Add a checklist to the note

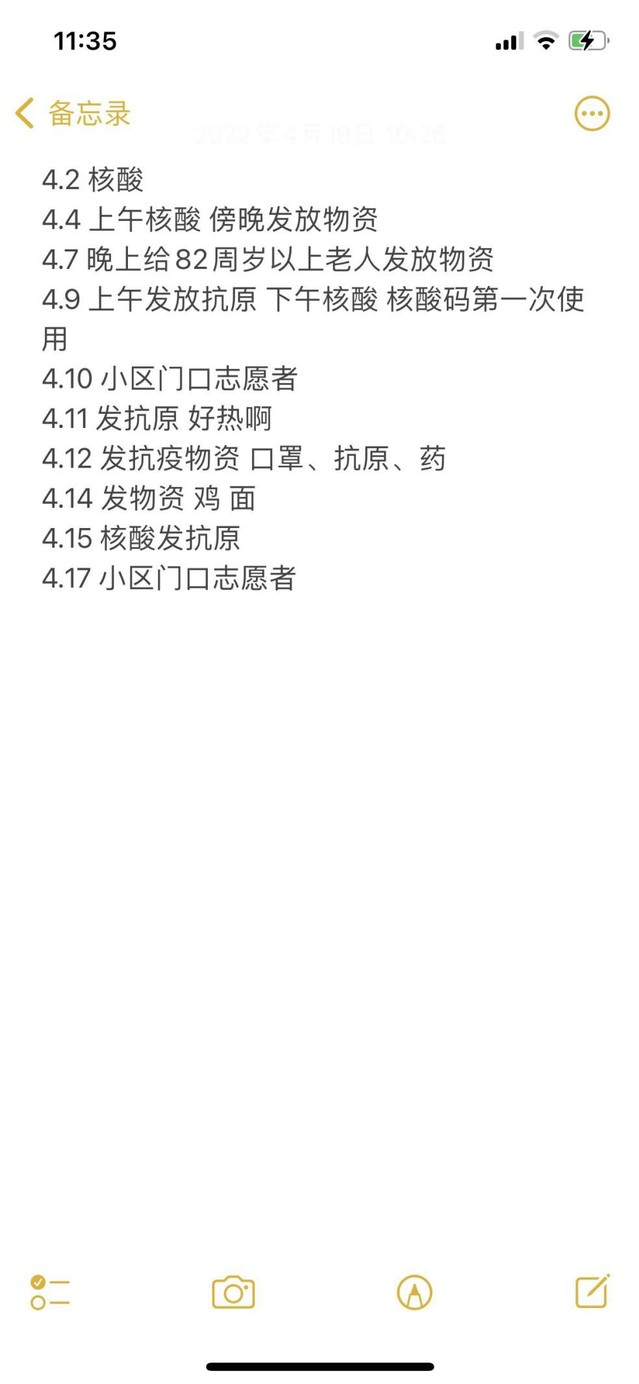pos(49,1292)
